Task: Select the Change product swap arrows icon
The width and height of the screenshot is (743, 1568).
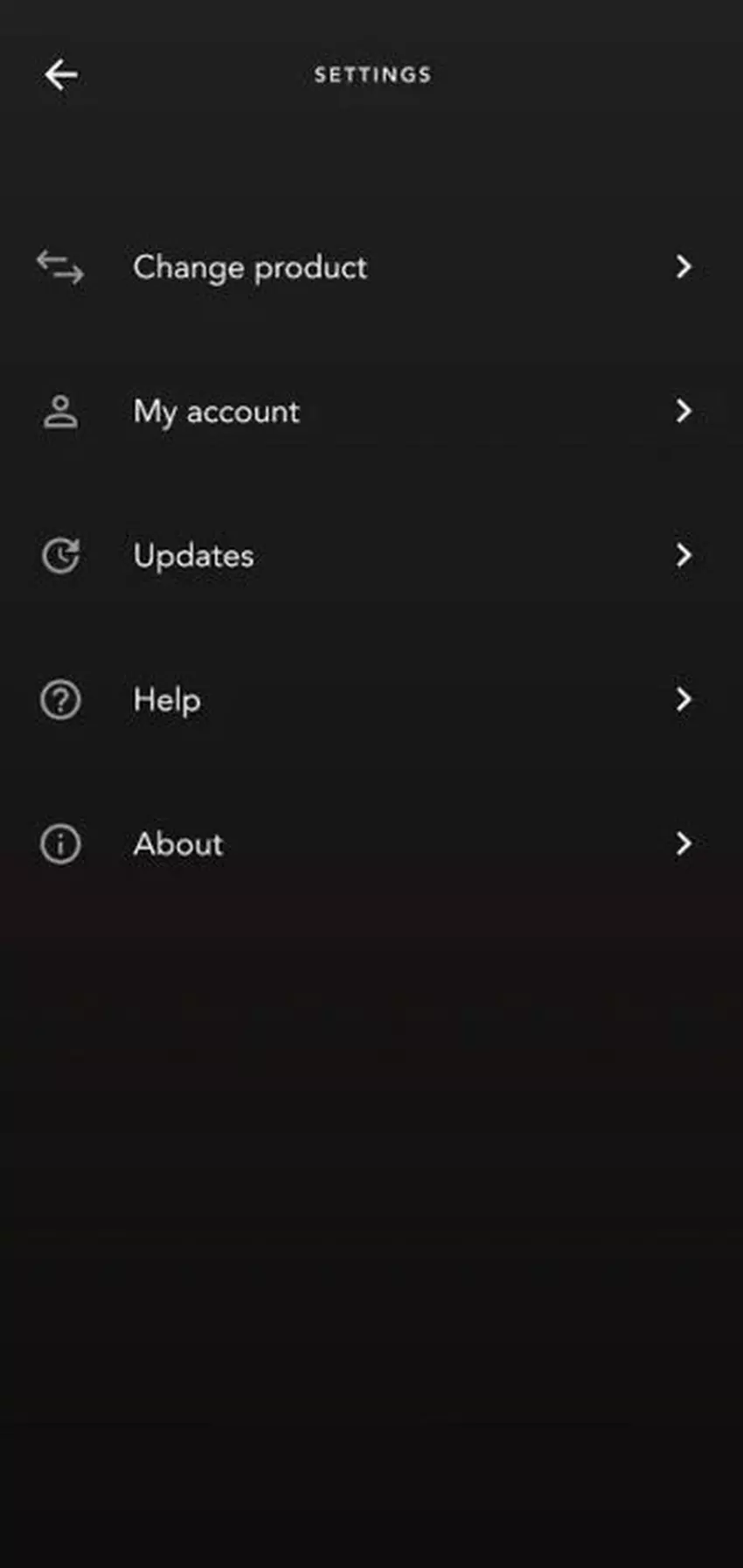Action: (x=60, y=267)
